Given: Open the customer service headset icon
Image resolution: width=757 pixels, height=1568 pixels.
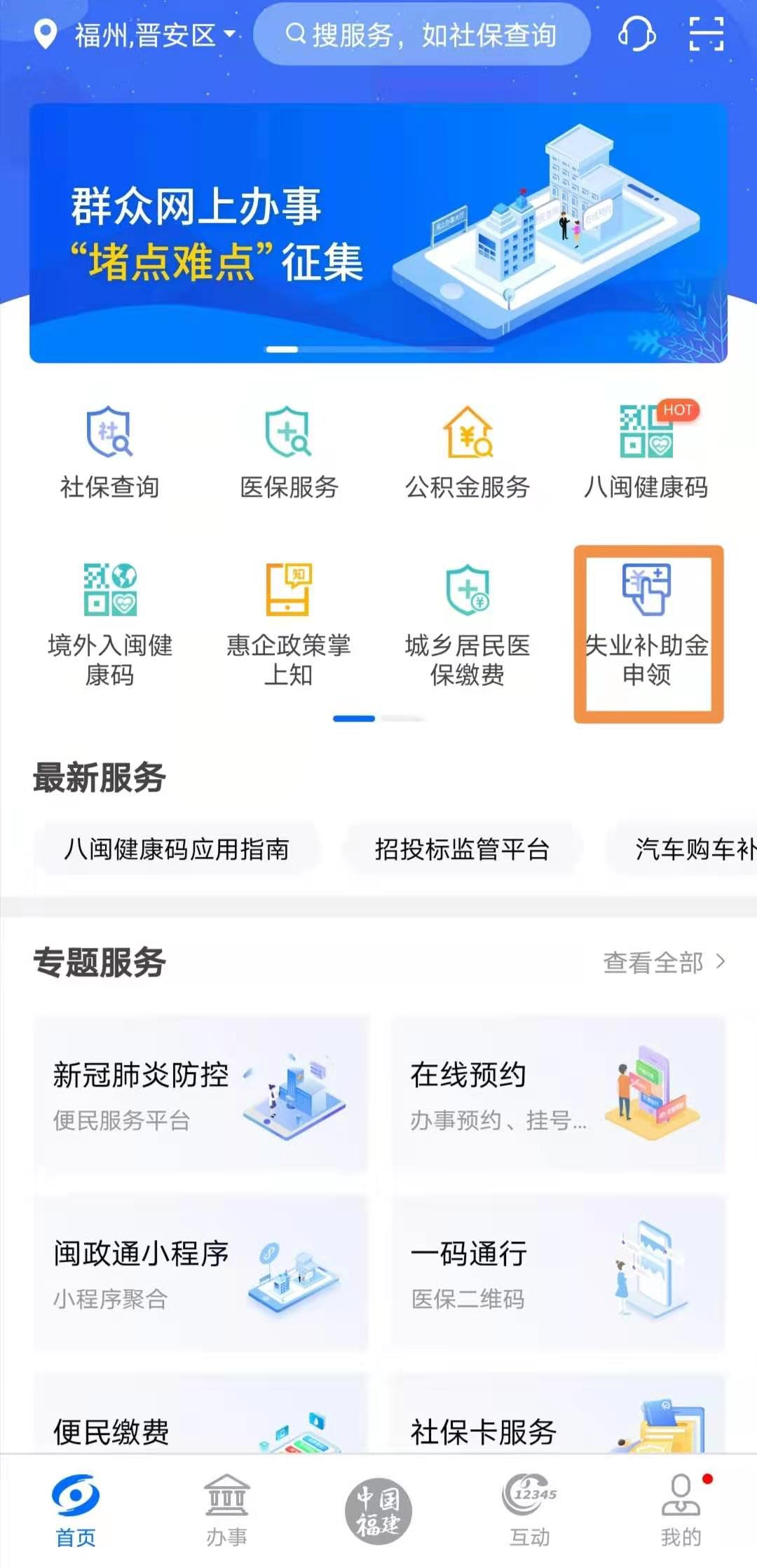Looking at the screenshot, I should point(636,34).
